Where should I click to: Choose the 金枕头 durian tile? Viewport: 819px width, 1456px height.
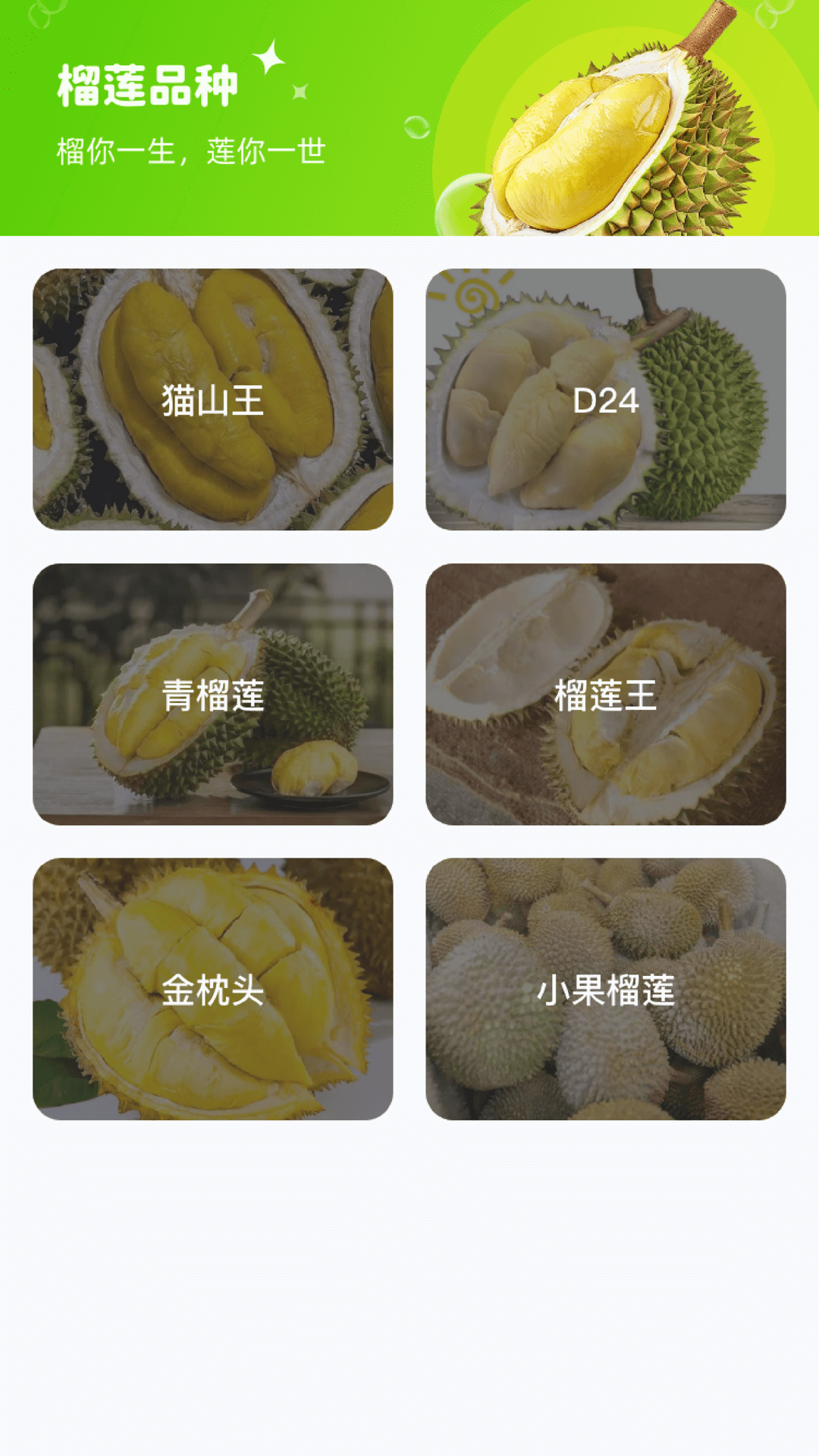pos(212,989)
